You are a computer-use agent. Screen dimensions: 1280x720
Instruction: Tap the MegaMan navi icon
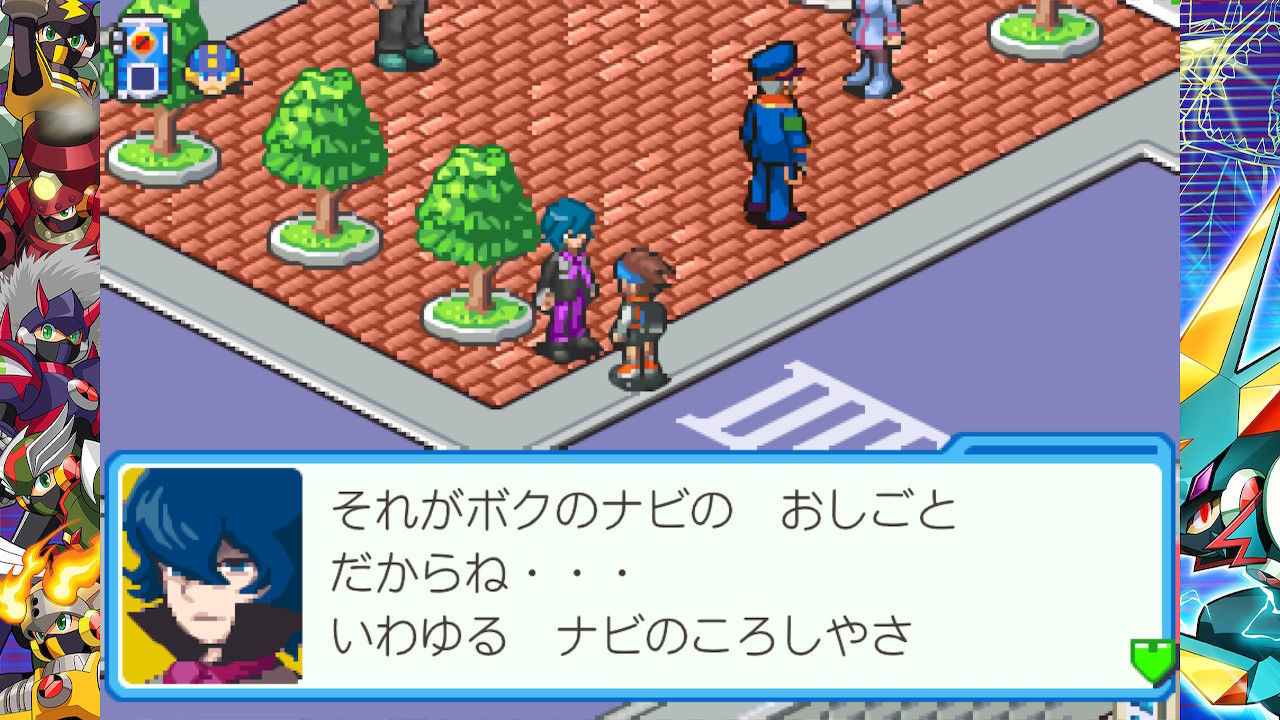[x=212, y=68]
